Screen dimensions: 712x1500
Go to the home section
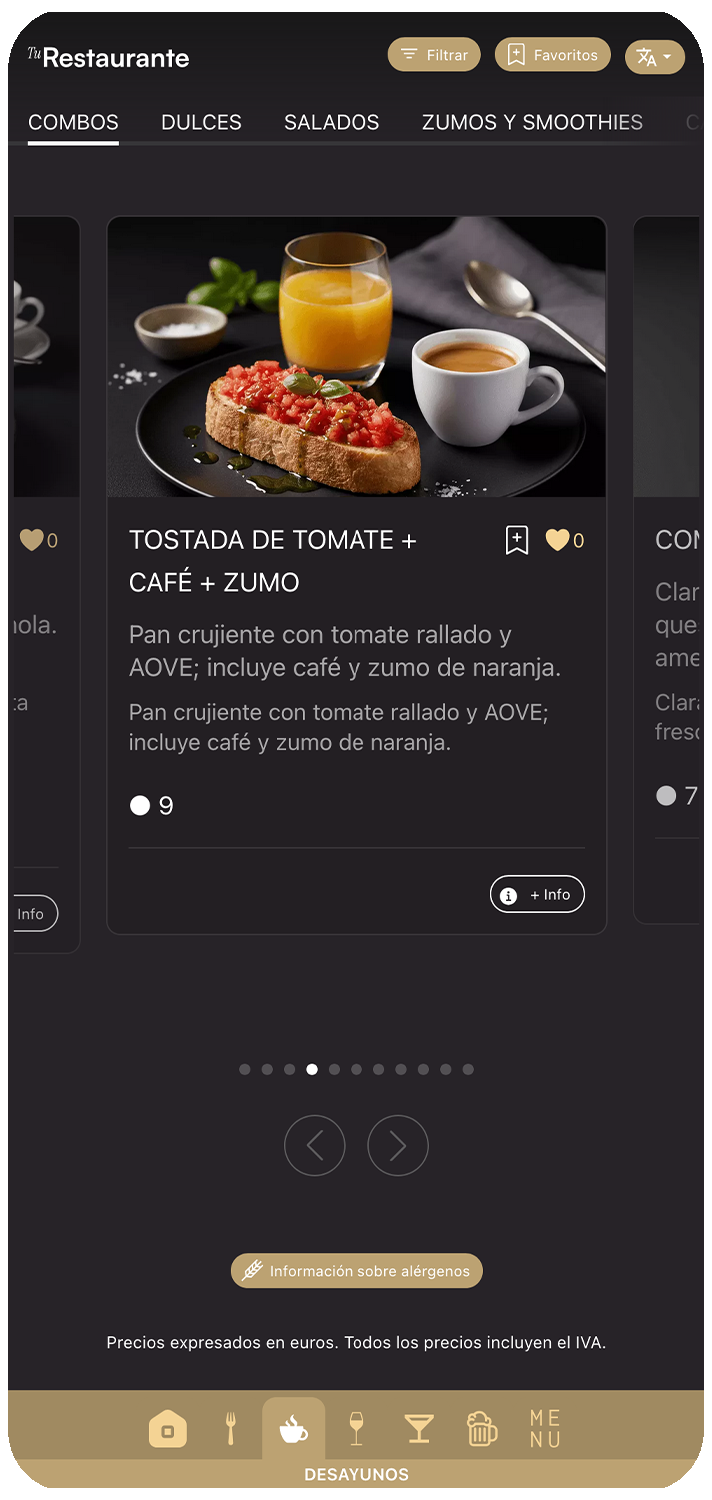[x=167, y=1428]
